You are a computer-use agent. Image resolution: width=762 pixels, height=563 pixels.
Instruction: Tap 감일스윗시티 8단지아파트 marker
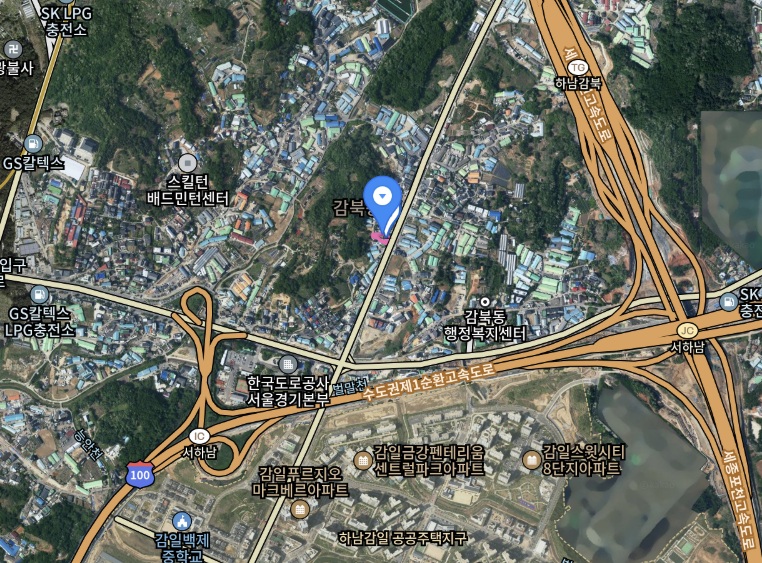tap(531, 459)
